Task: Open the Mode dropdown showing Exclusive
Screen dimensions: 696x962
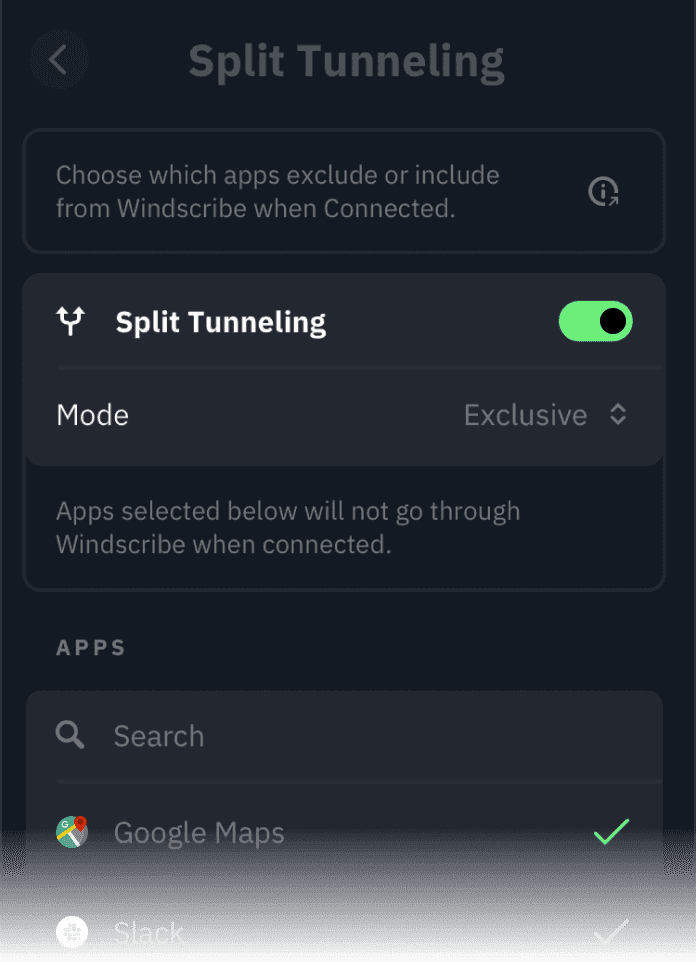Action: (546, 415)
